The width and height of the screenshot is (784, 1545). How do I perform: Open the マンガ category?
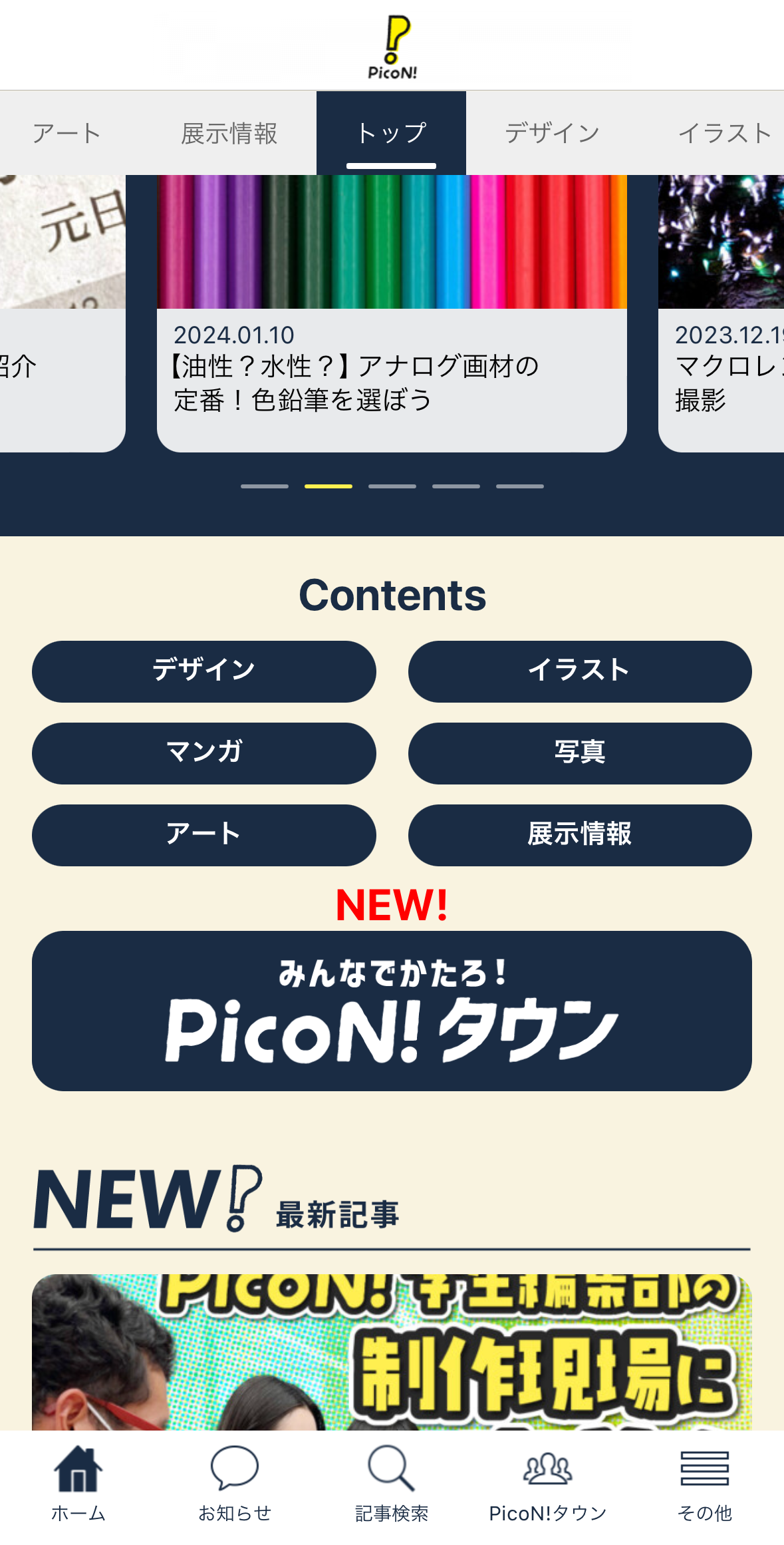click(203, 753)
